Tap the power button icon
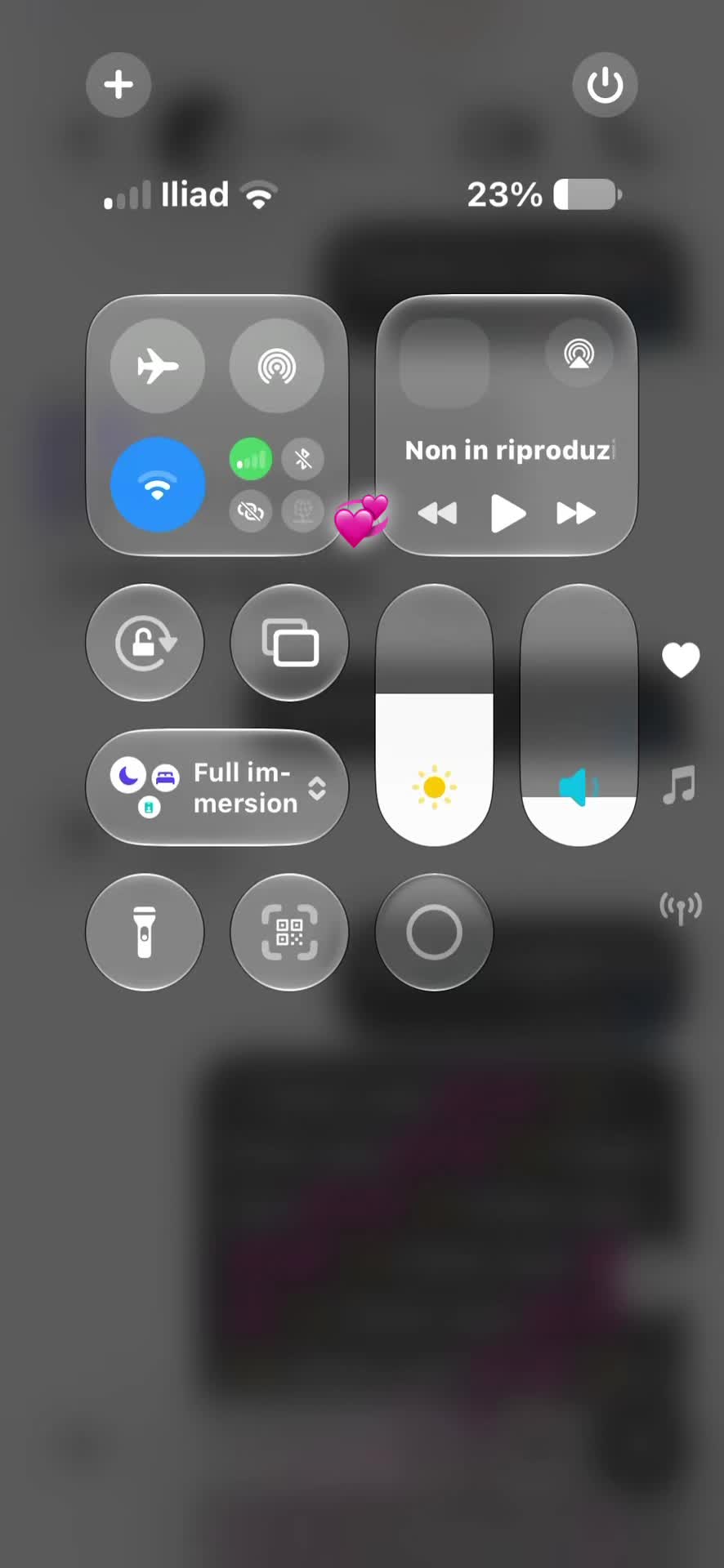This screenshot has width=724, height=1568. coord(605,85)
